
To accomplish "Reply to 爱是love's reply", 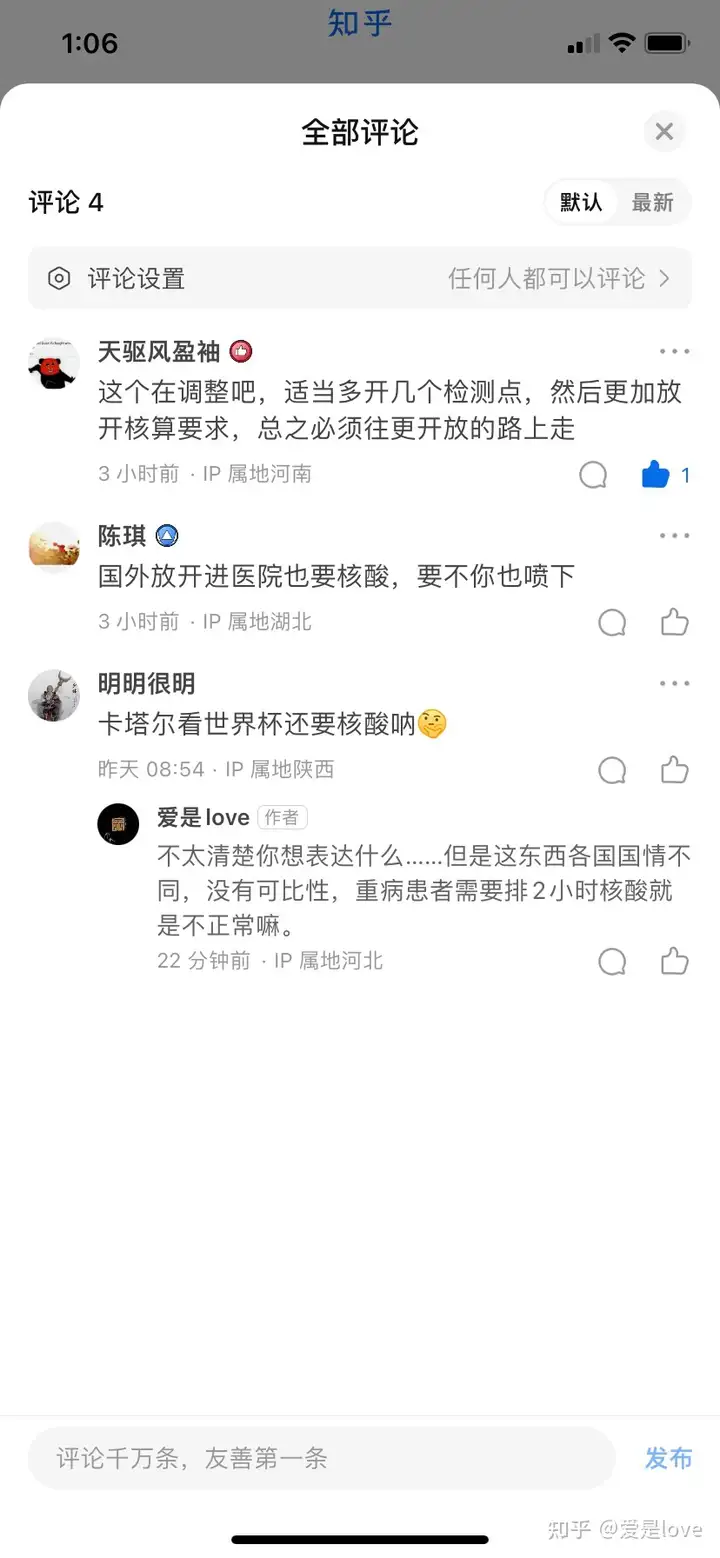I will point(612,963).
